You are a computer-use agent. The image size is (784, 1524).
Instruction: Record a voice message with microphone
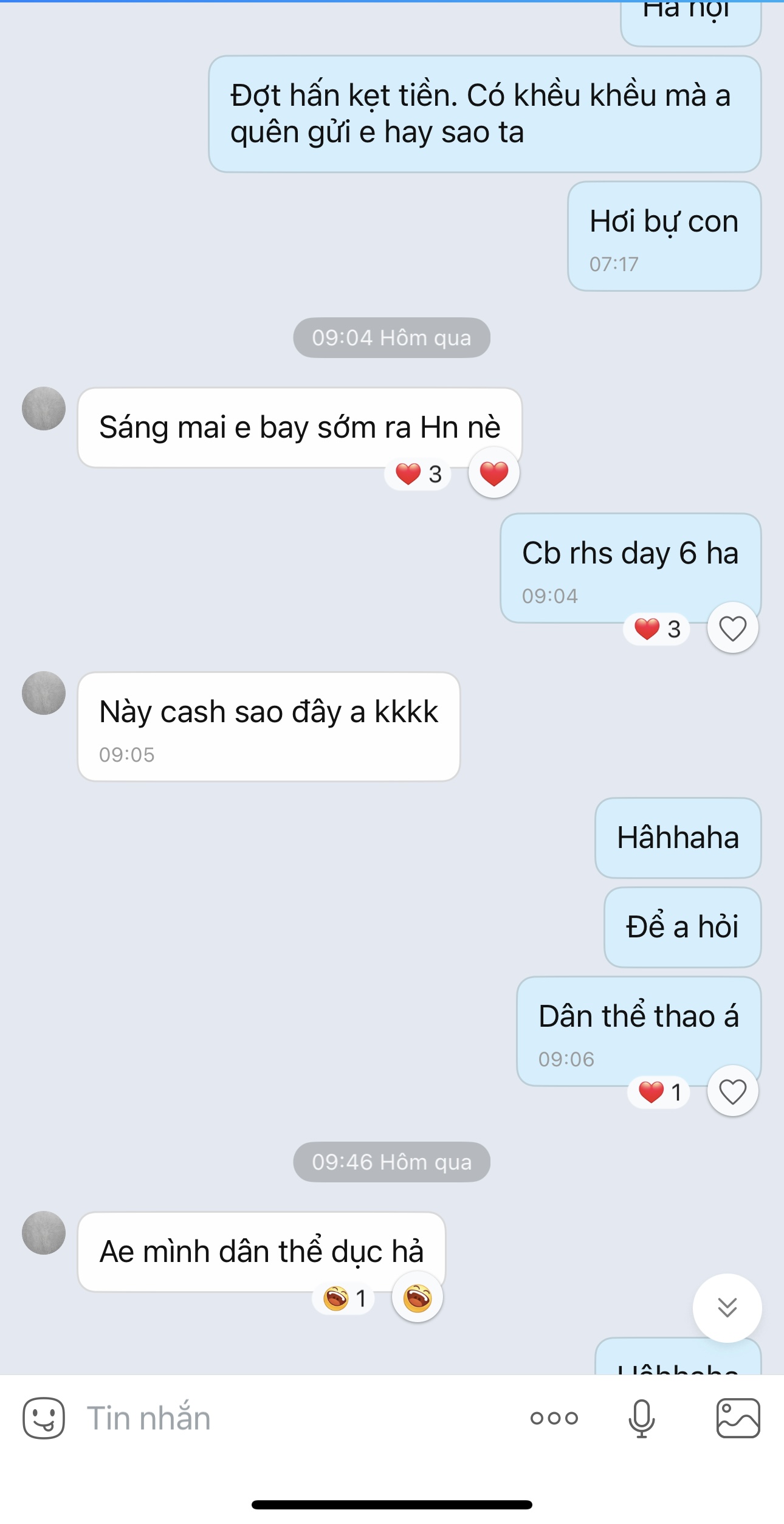(641, 1418)
